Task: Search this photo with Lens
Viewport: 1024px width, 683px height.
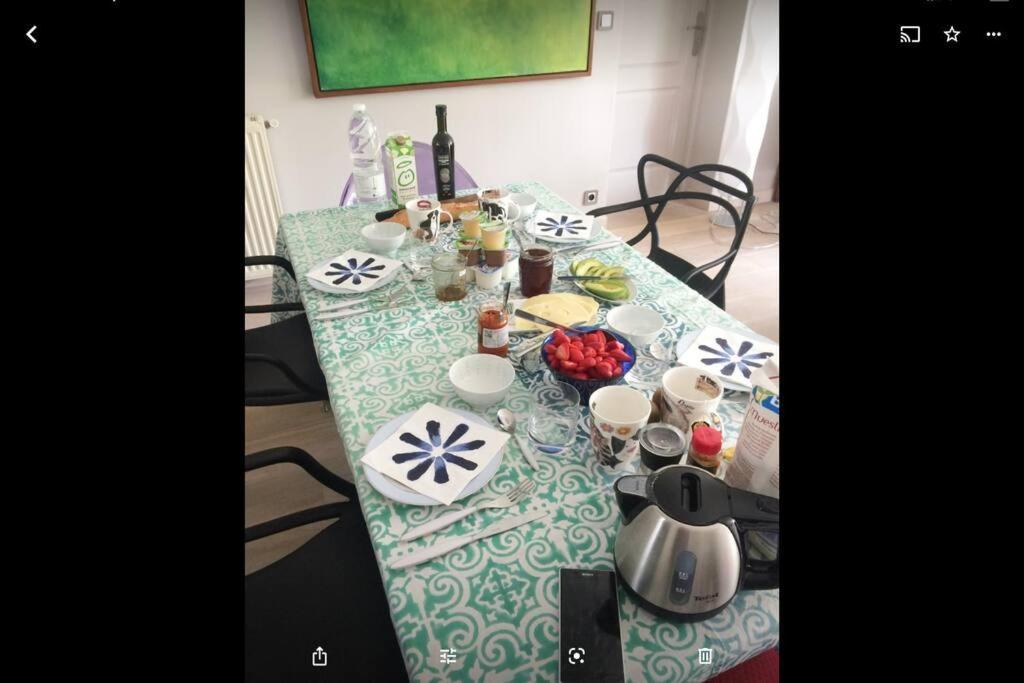Action: click(576, 656)
